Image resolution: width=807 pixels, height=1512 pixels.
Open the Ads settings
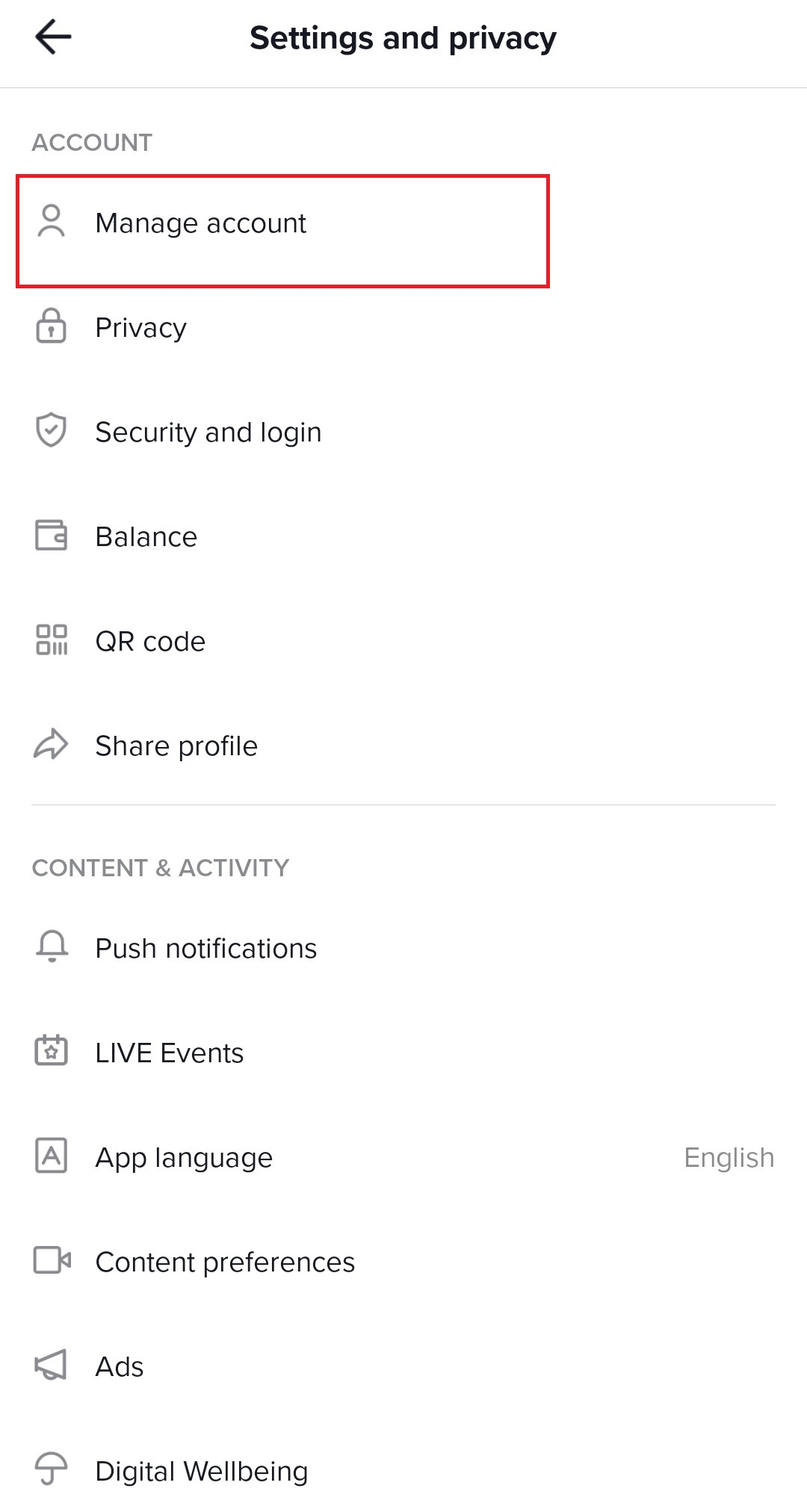403,1366
